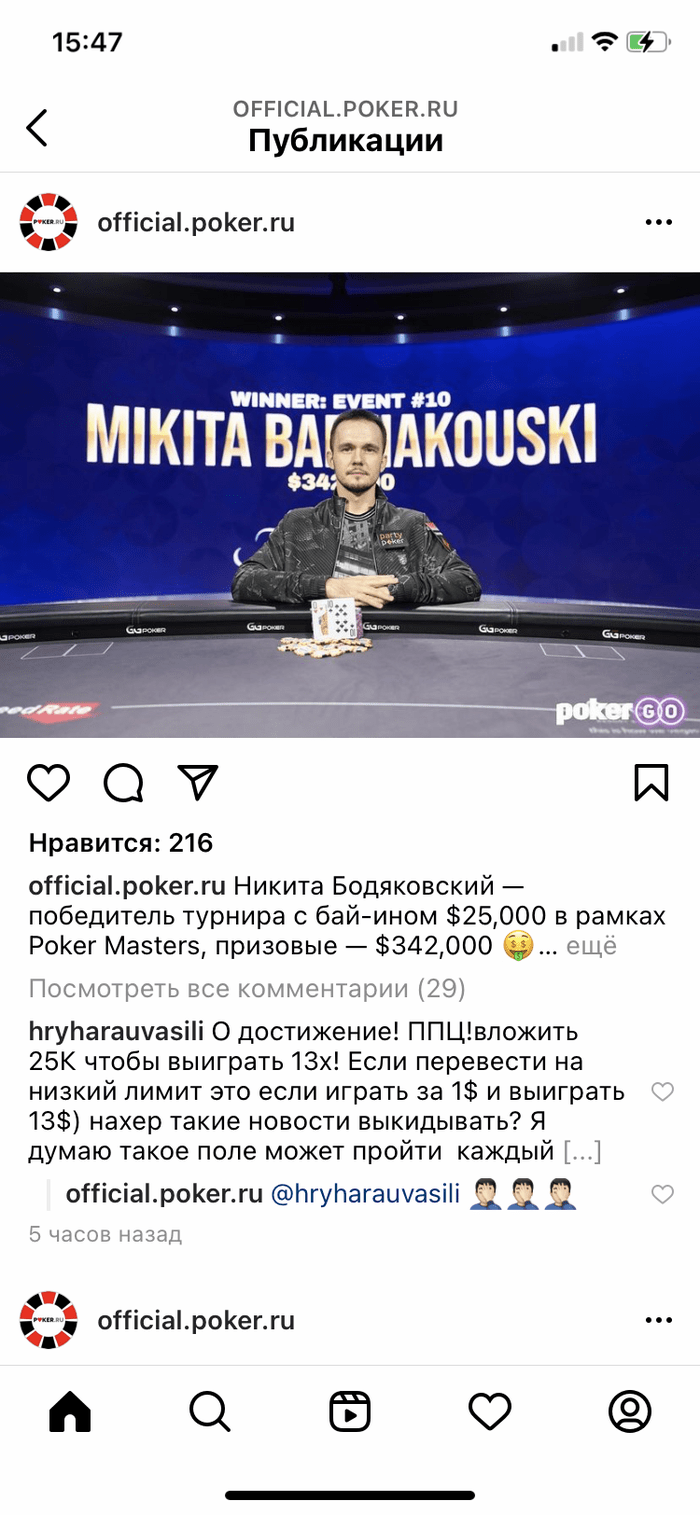
Task: Switch to the Home tab
Action: click(x=70, y=1411)
